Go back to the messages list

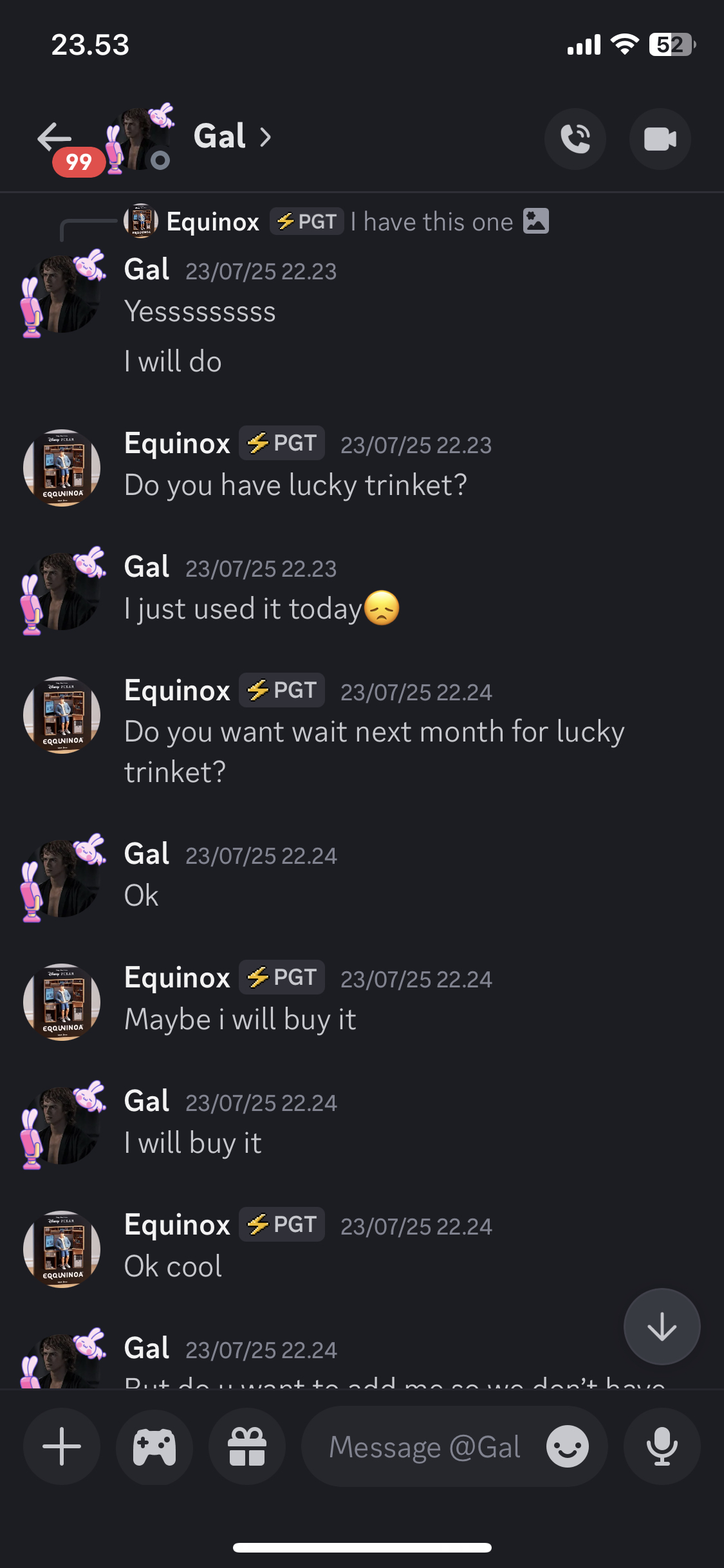pyautogui.click(x=54, y=138)
